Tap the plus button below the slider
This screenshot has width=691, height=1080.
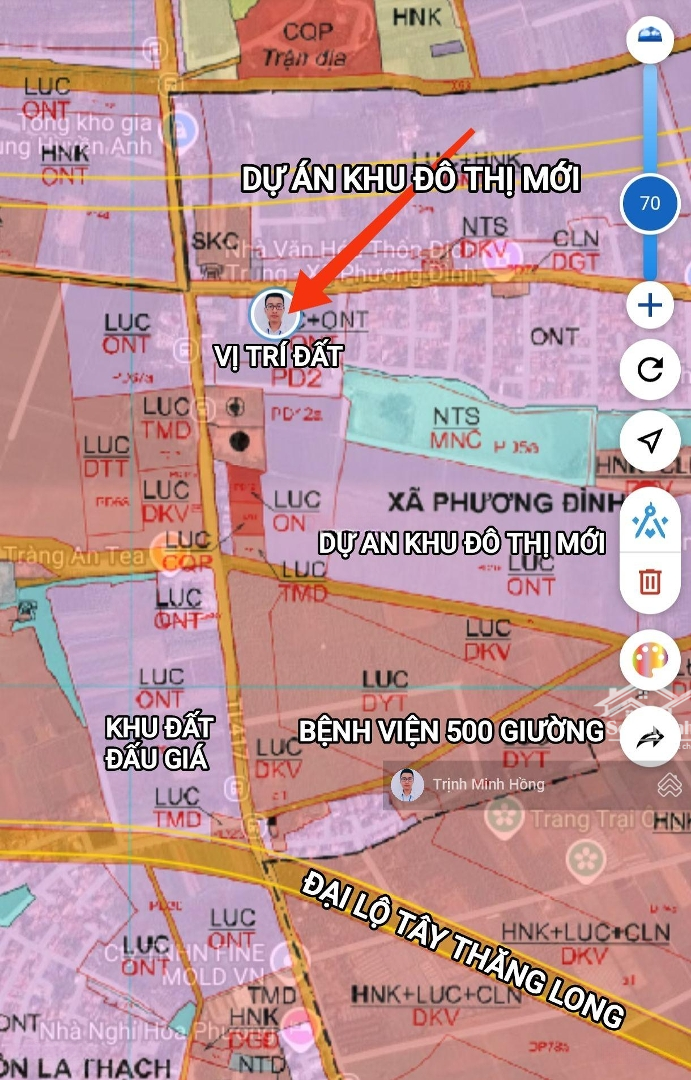tap(650, 305)
